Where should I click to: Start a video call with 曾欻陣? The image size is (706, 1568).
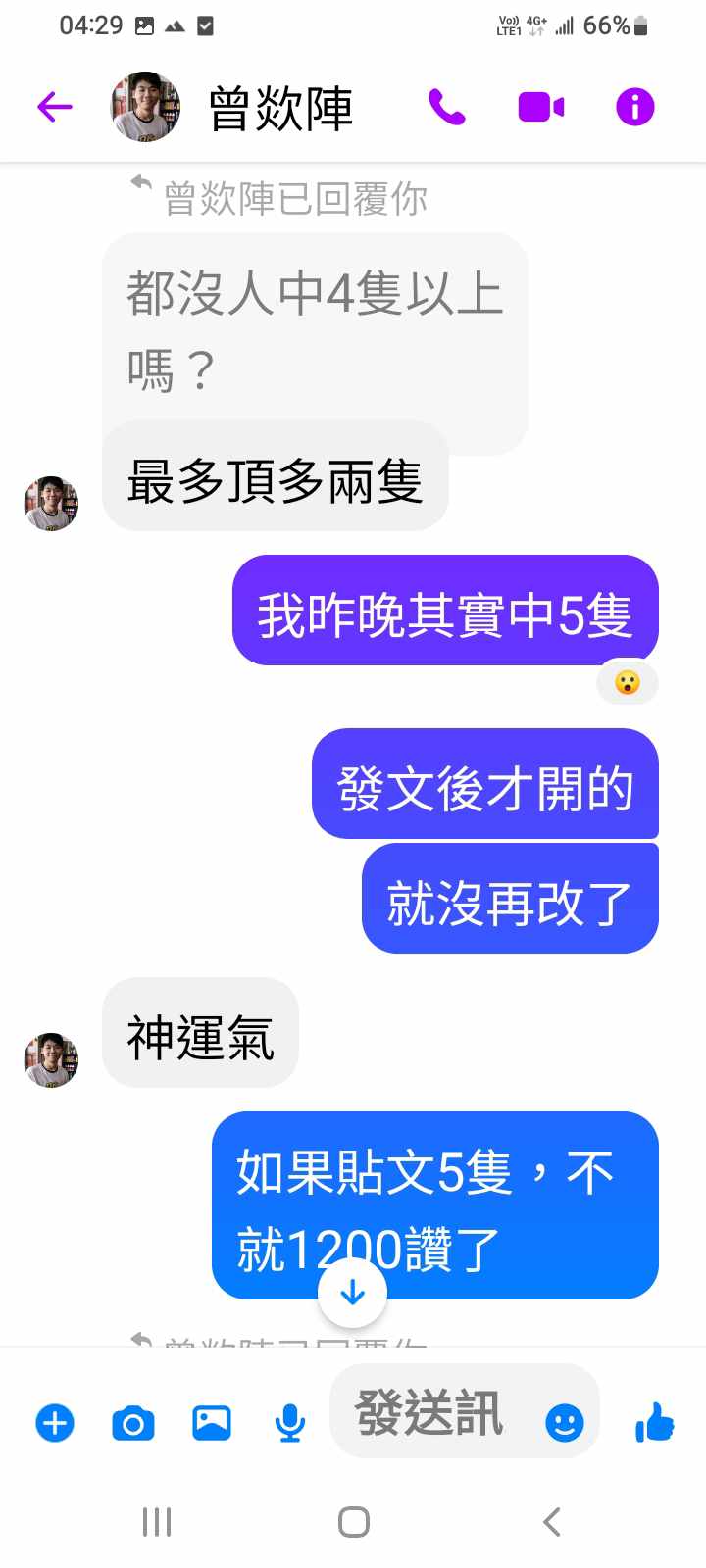[540, 107]
